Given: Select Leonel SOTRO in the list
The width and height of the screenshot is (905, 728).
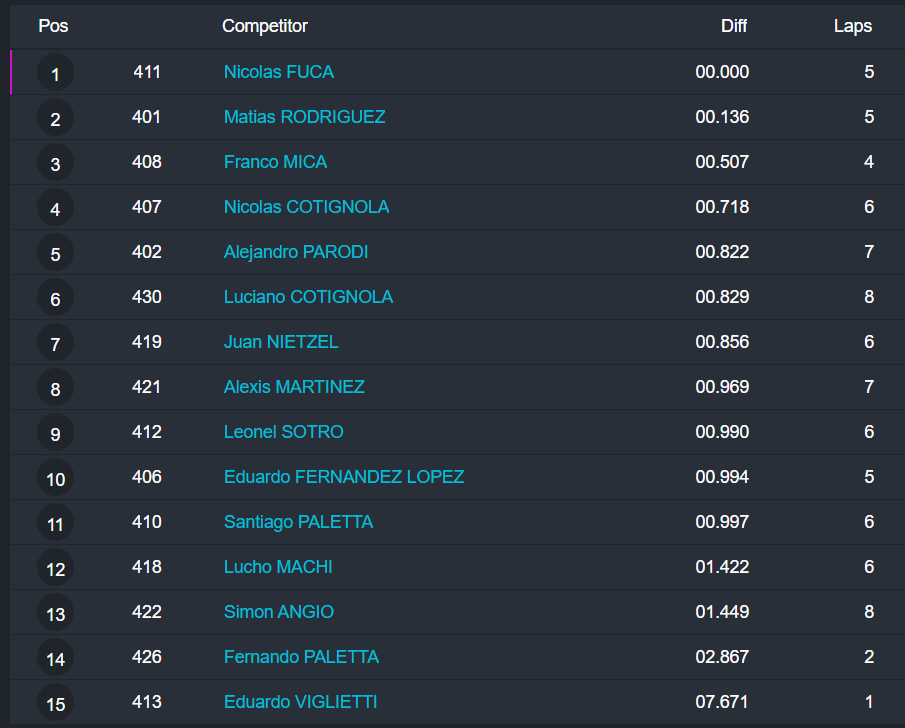Looking at the screenshot, I should click(x=283, y=432).
